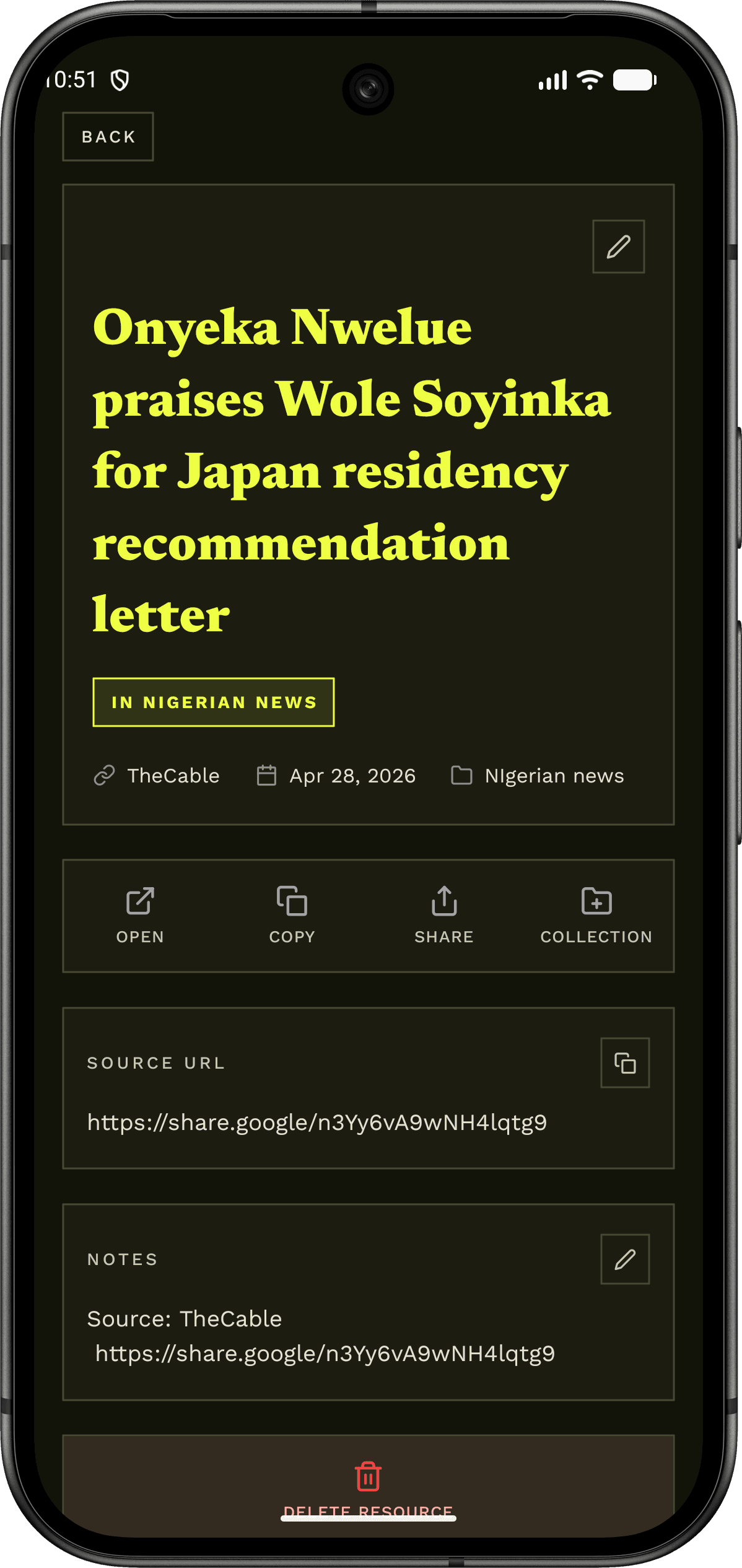Copy the resource via the COPY action
The width and height of the screenshot is (742, 1568).
coord(292,915)
